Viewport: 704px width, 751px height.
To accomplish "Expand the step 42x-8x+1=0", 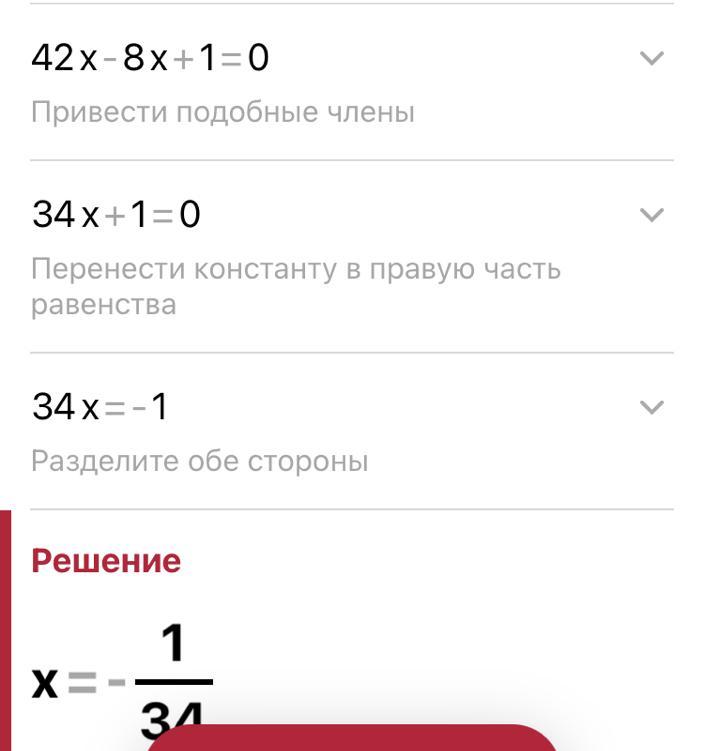I will point(651,59).
